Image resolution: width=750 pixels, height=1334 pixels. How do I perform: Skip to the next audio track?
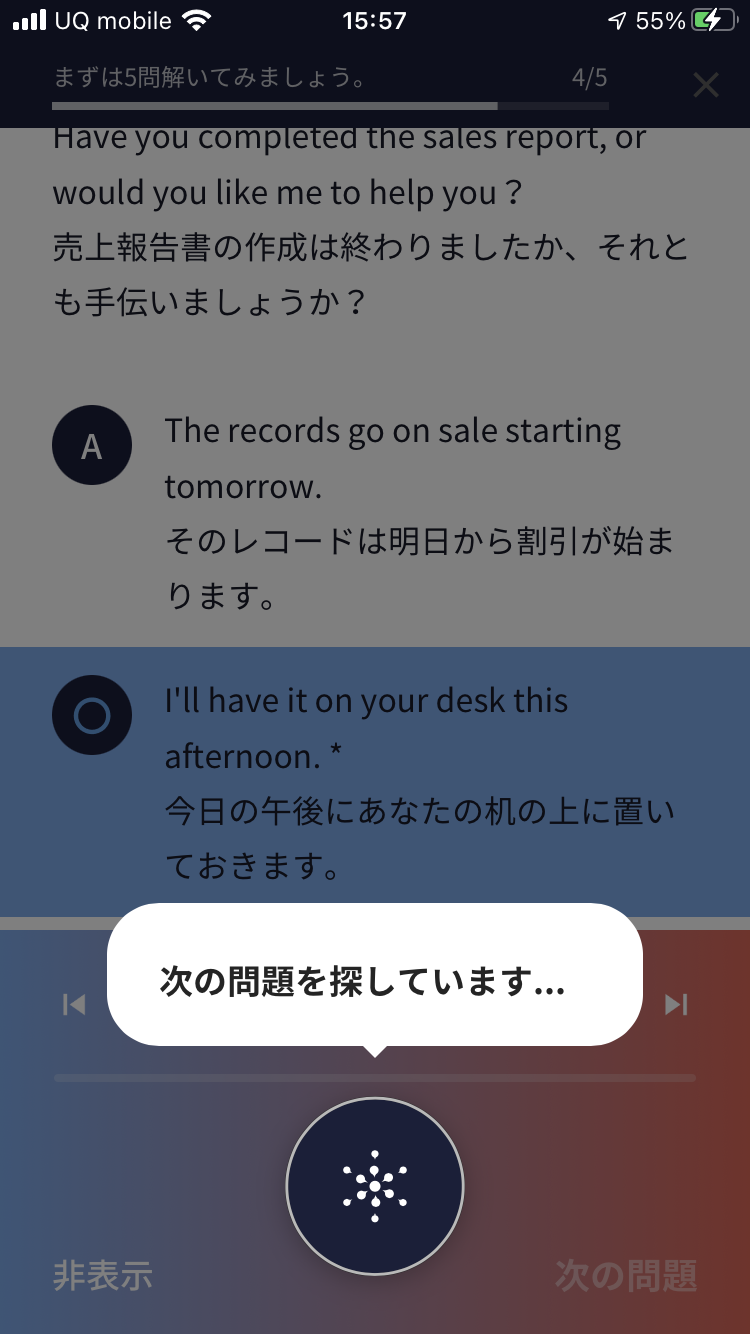[677, 1004]
